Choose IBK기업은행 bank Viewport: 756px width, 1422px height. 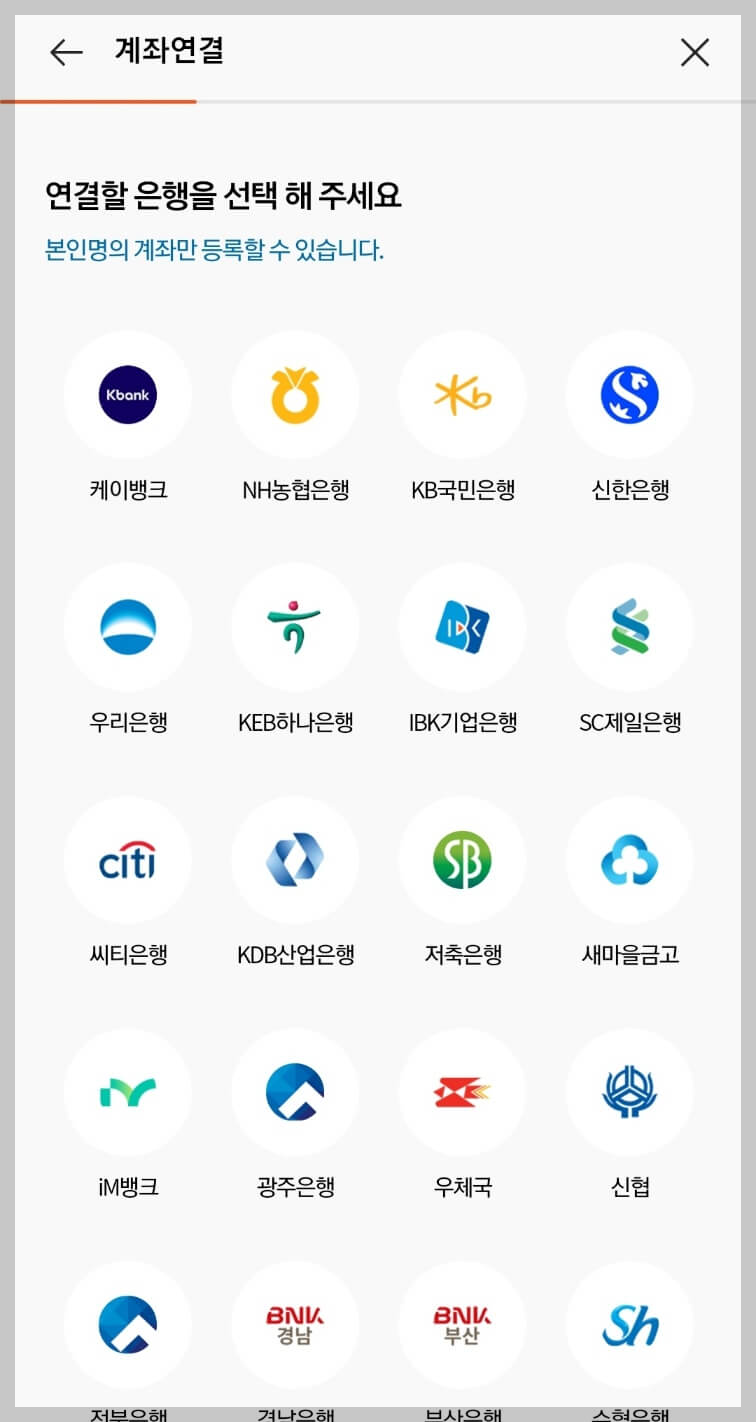click(462, 627)
